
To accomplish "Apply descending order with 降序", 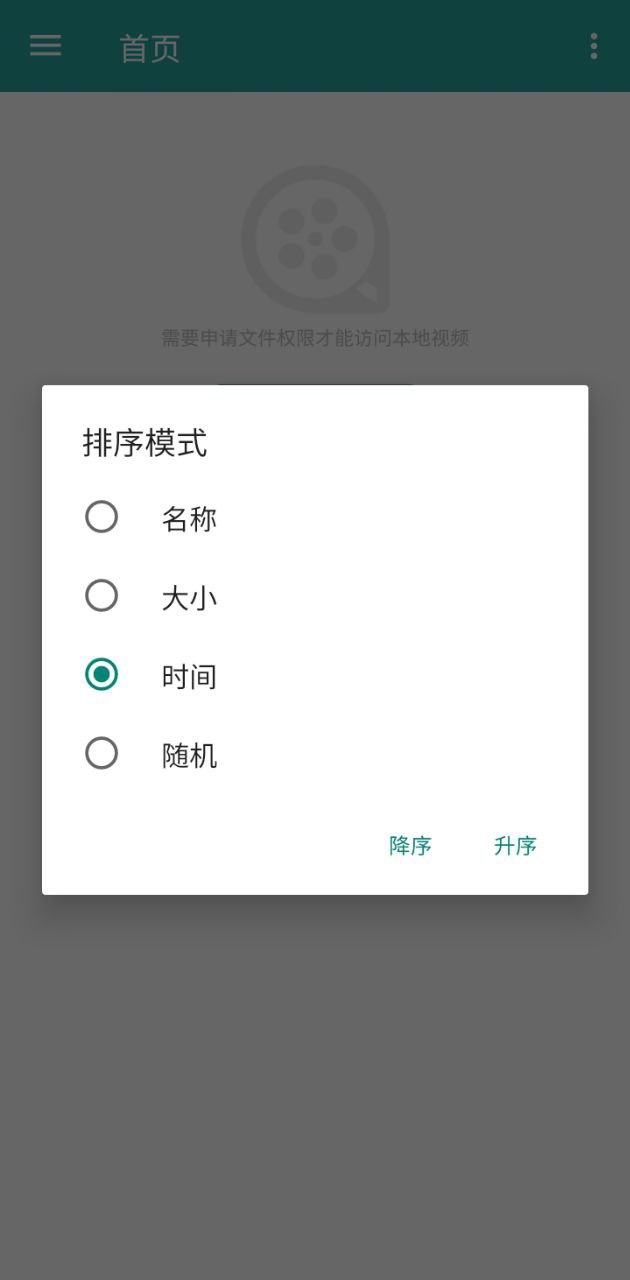I will tap(410, 846).
